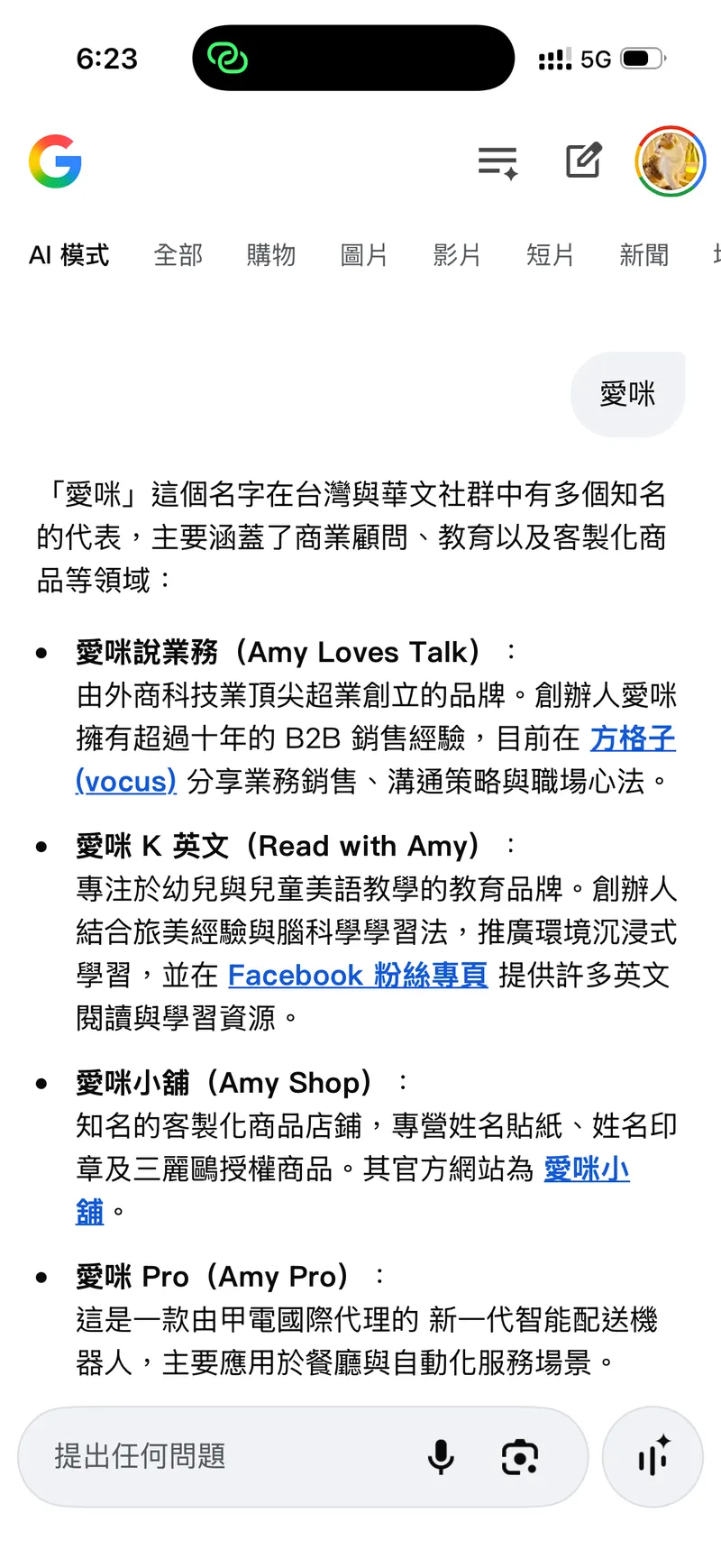Switch to the 購物 tab
721x1568 pixels.
click(x=271, y=255)
